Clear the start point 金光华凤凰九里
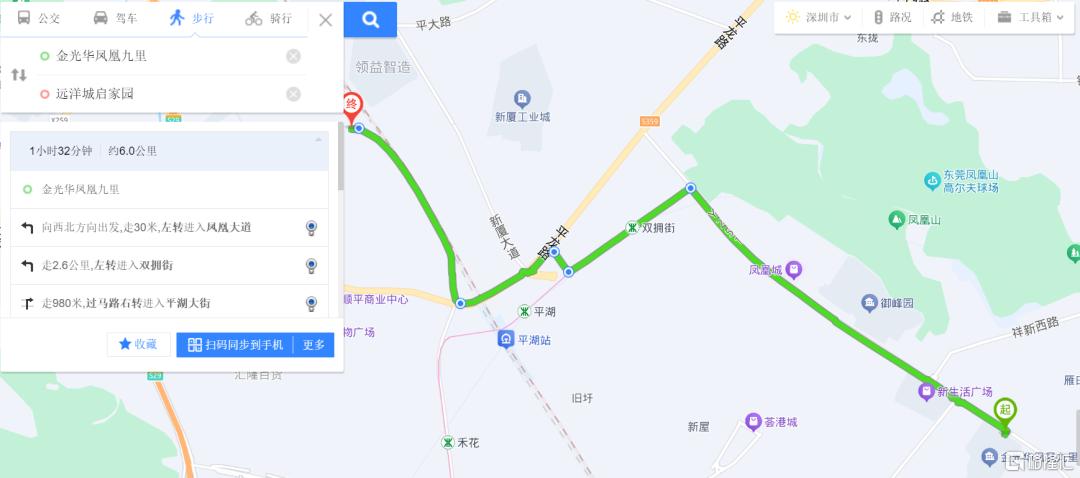The height and width of the screenshot is (478, 1080). pos(293,56)
